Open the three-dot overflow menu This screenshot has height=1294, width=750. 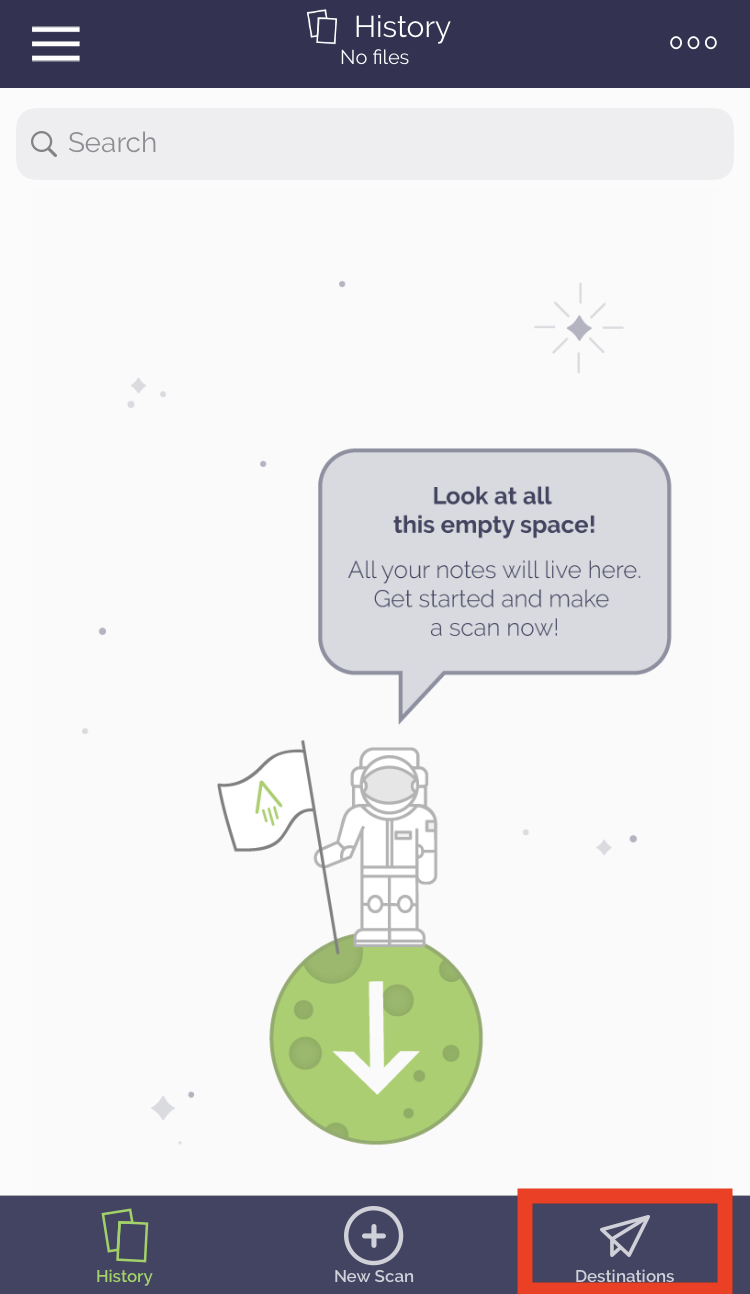[x=693, y=43]
